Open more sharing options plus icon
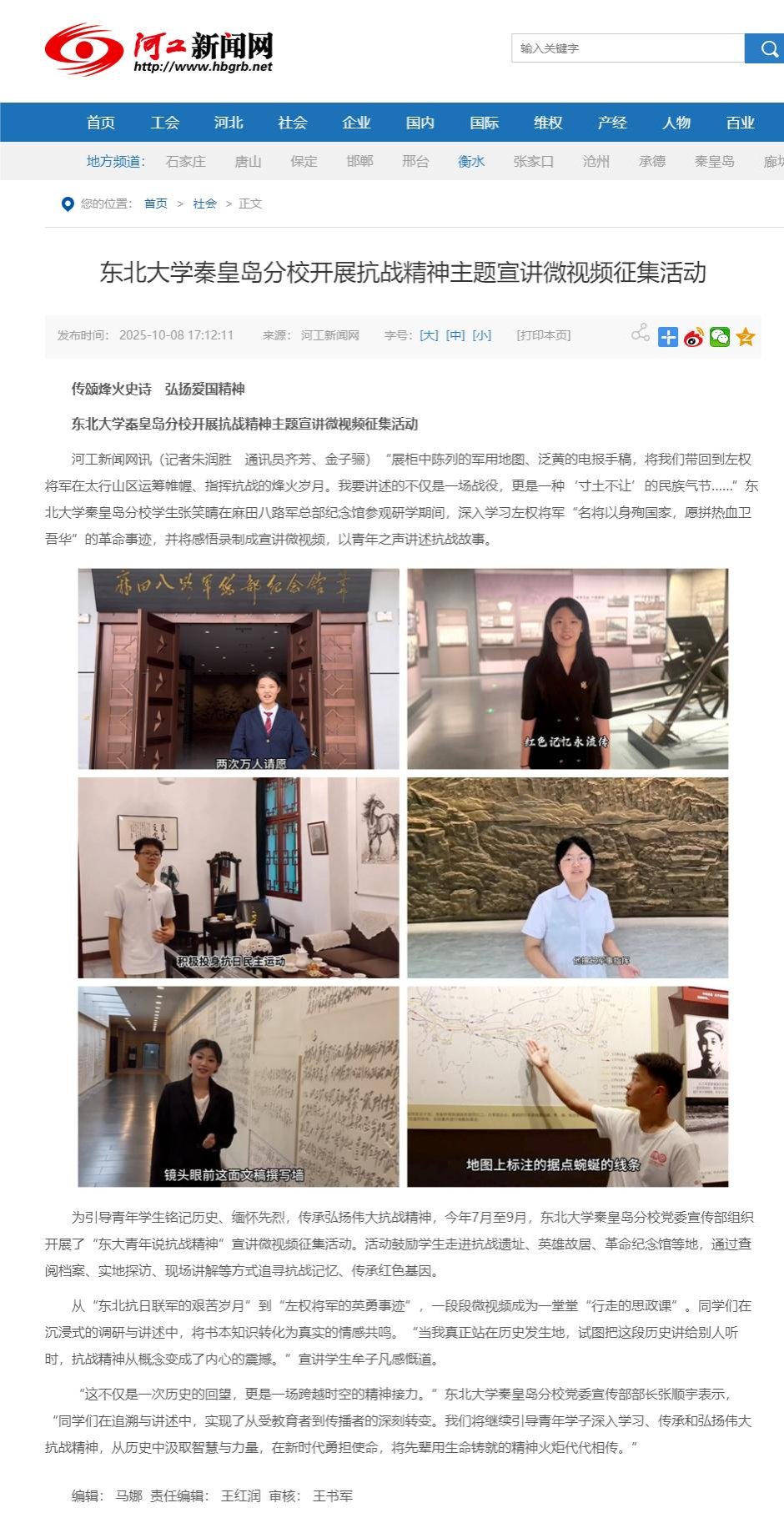Image resolution: width=784 pixels, height=1533 pixels. click(668, 337)
